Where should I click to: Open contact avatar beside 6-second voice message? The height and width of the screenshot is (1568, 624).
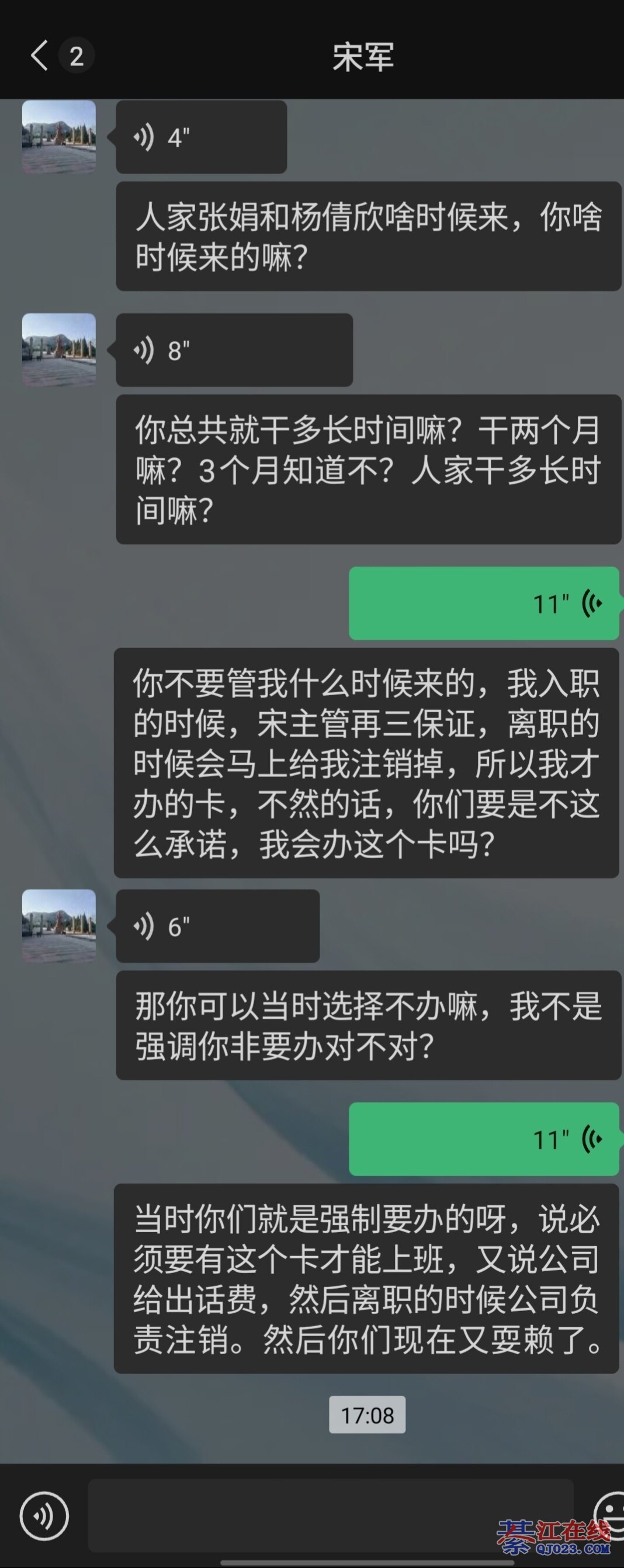(x=59, y=927)
